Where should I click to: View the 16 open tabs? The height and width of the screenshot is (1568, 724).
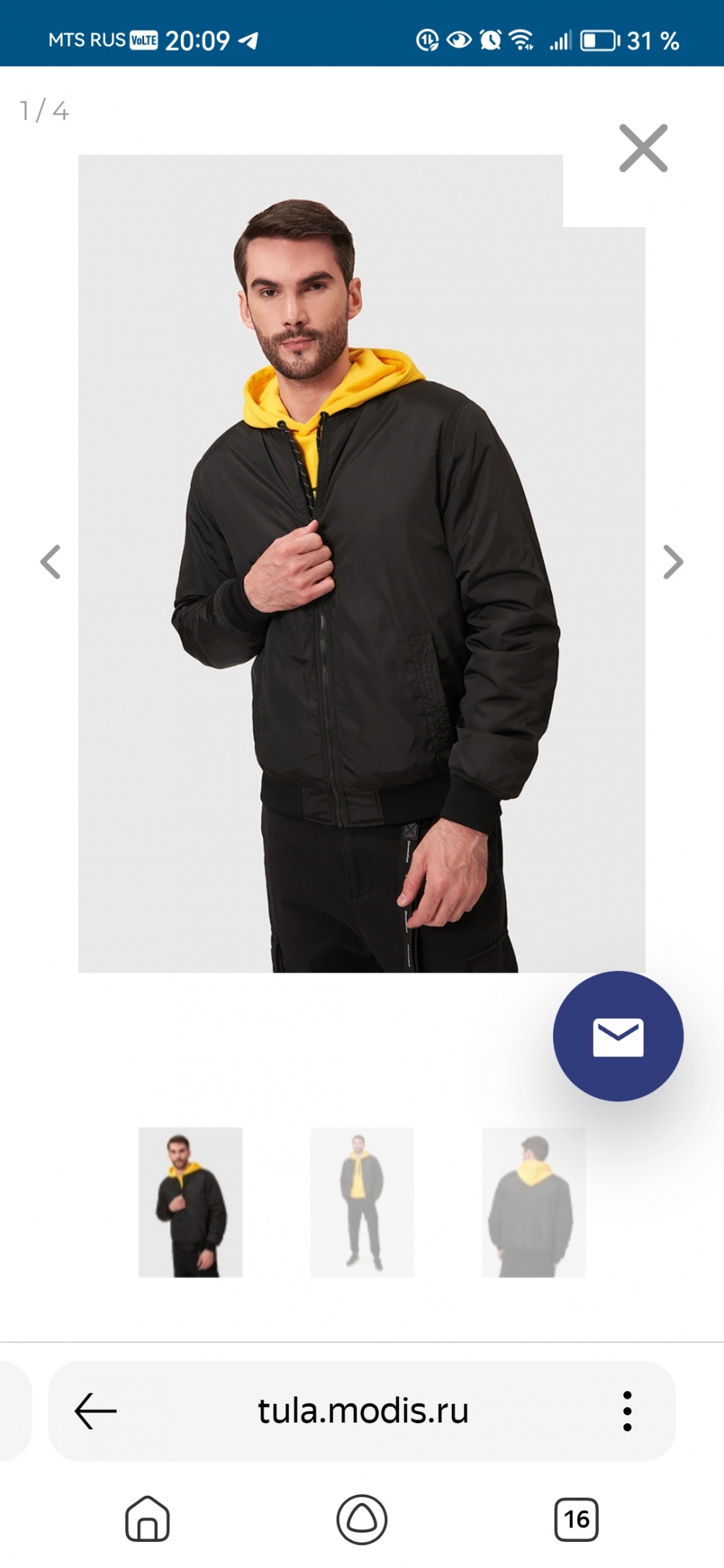[x=576, y=1519]
